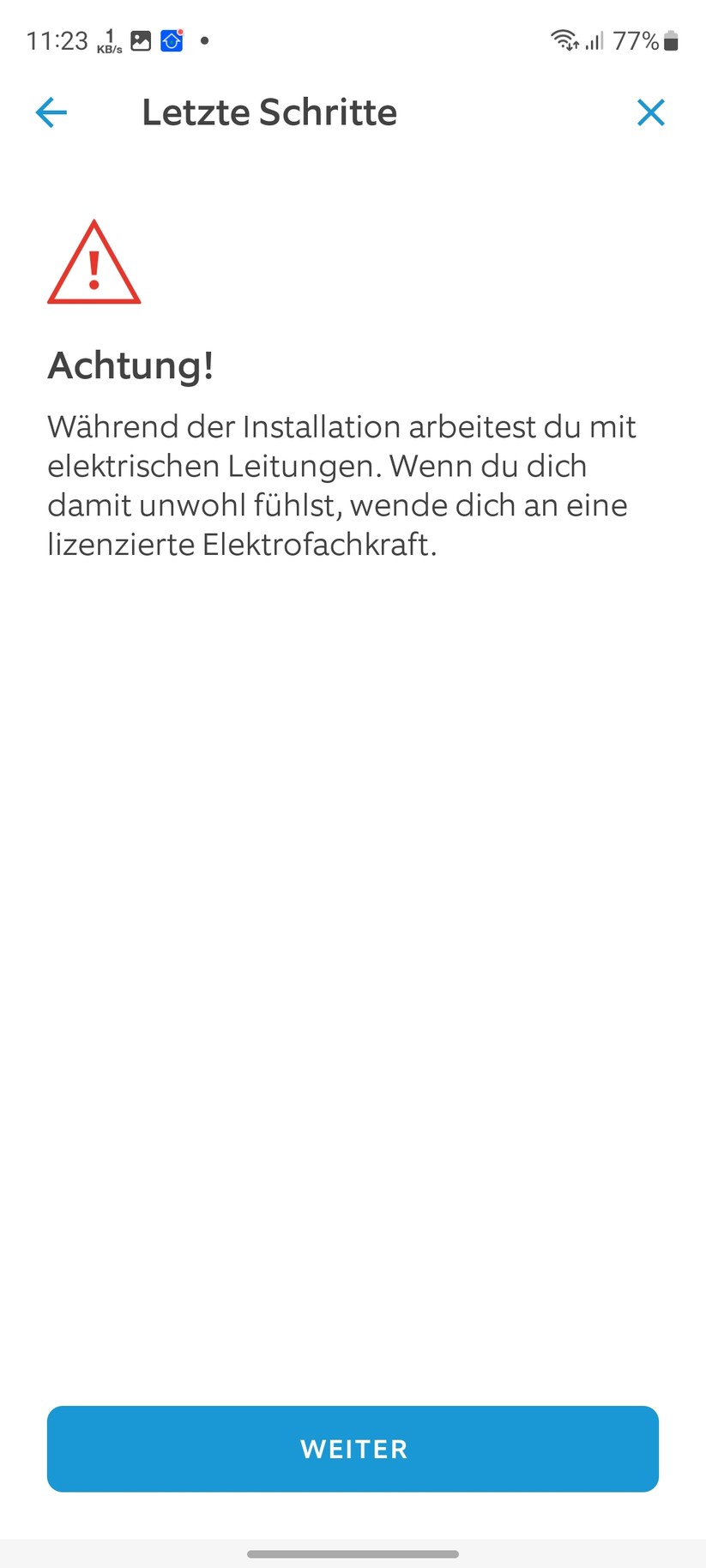Image resolution: width=706 pixels, height=1568 pixels.
Task: Tap the back arrow icon
Action: [51, 112]
